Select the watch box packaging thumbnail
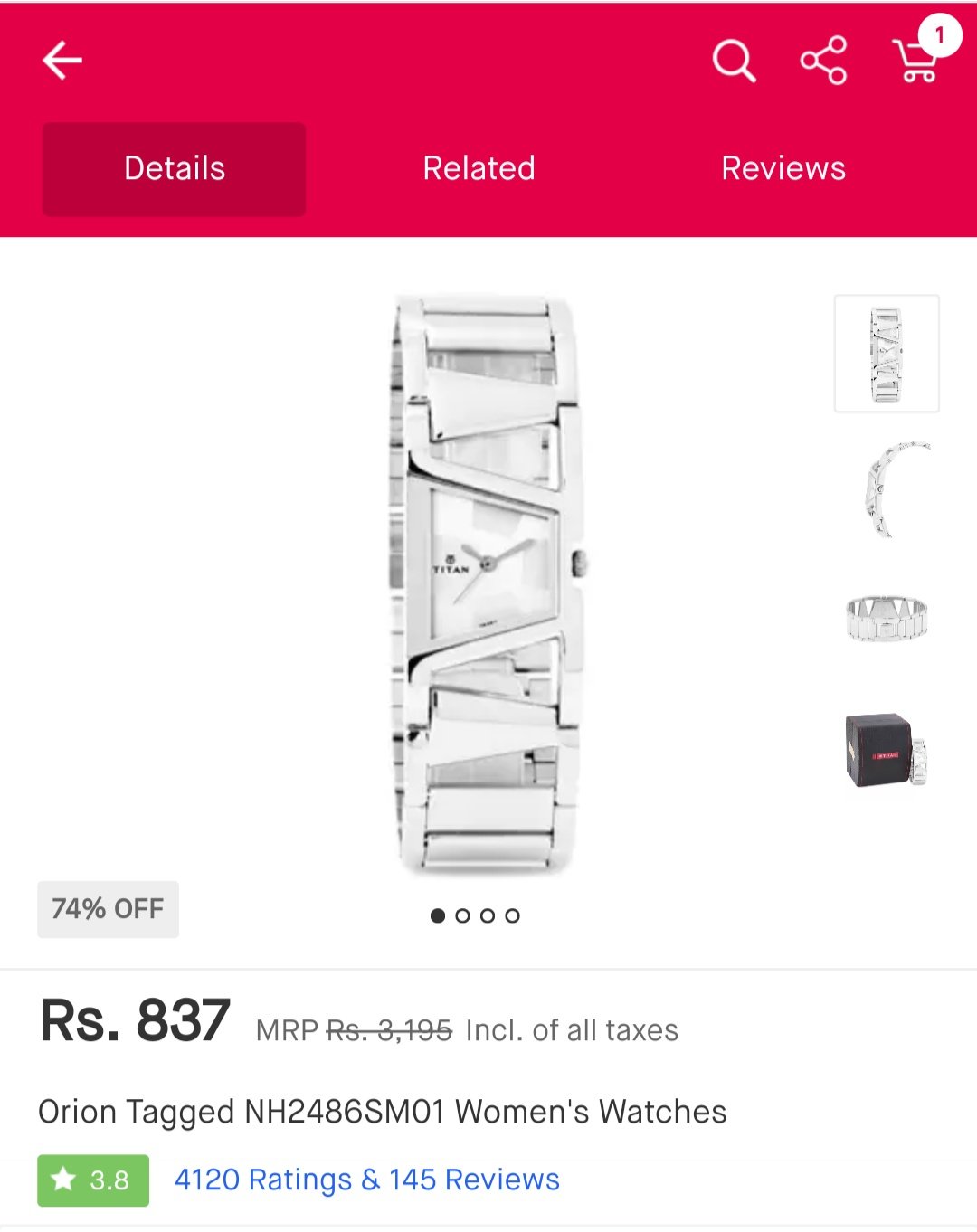Screen dimensions: 977x1232 coord(886,750)
